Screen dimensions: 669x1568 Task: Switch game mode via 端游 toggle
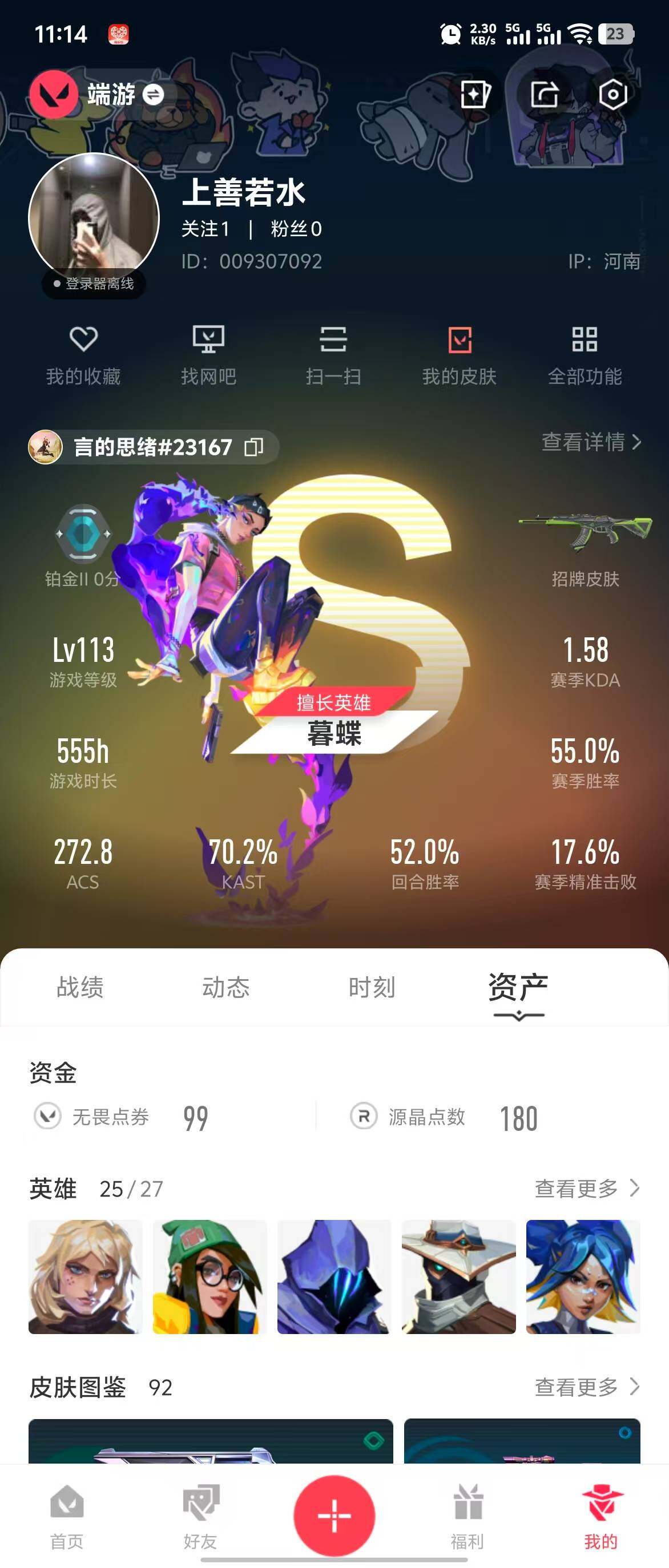click(154, 95)
